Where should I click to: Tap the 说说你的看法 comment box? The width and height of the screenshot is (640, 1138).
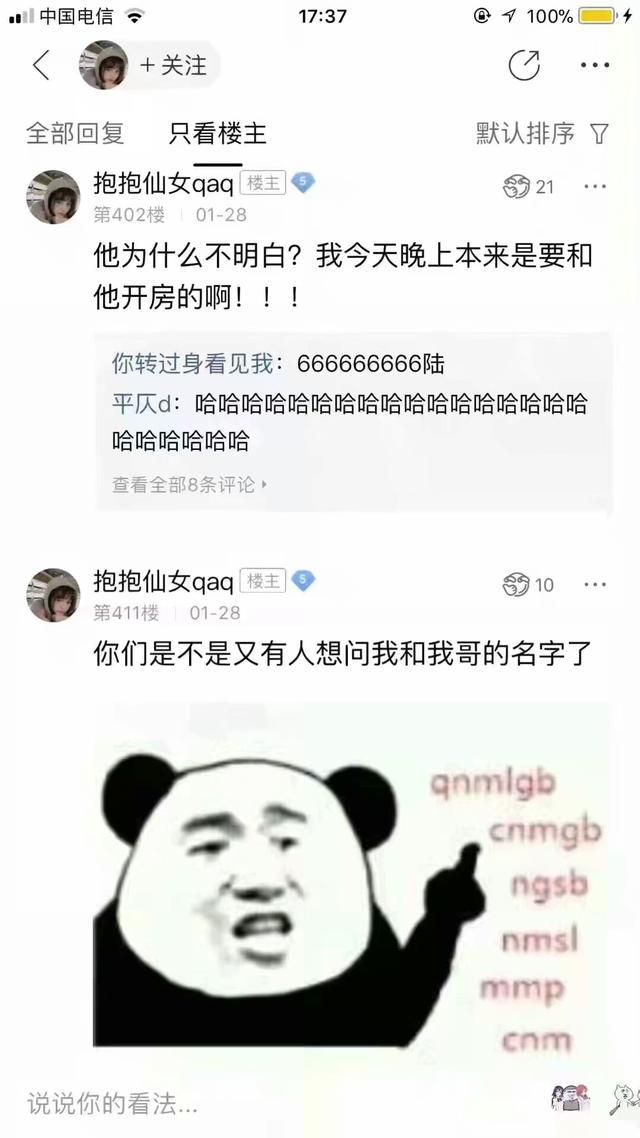pyautogui.click(x=200, y=1103)
